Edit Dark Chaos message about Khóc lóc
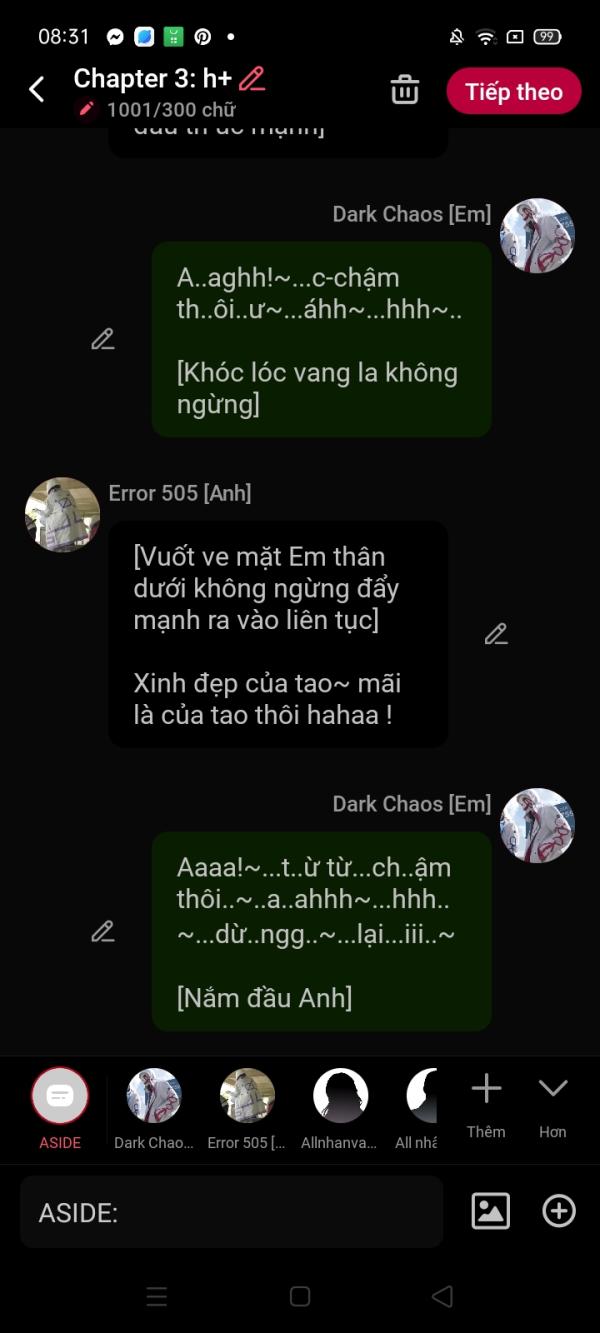This screenshot has width=600, height=1333. click(x=103, y=339)
